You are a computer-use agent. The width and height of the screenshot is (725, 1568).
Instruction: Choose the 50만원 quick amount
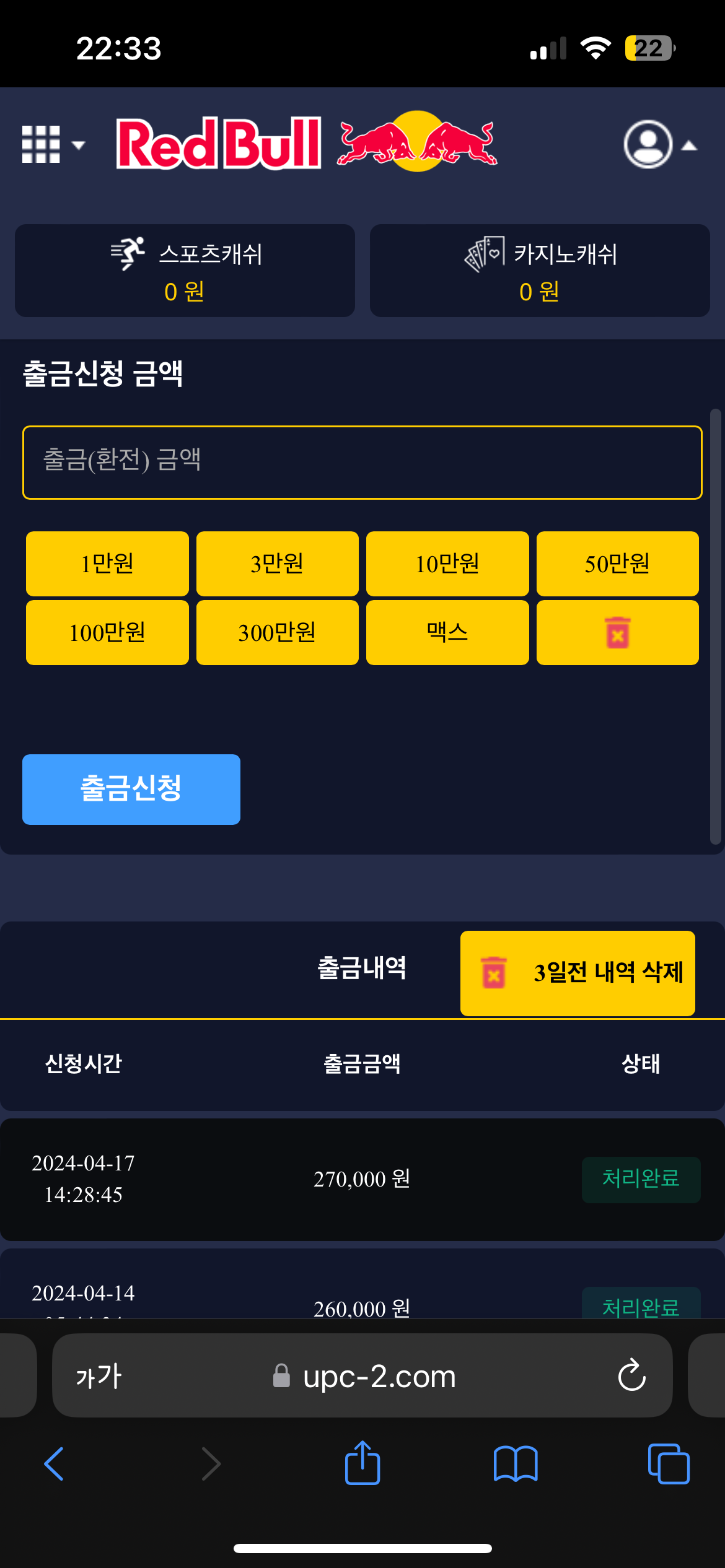(617, 564)
